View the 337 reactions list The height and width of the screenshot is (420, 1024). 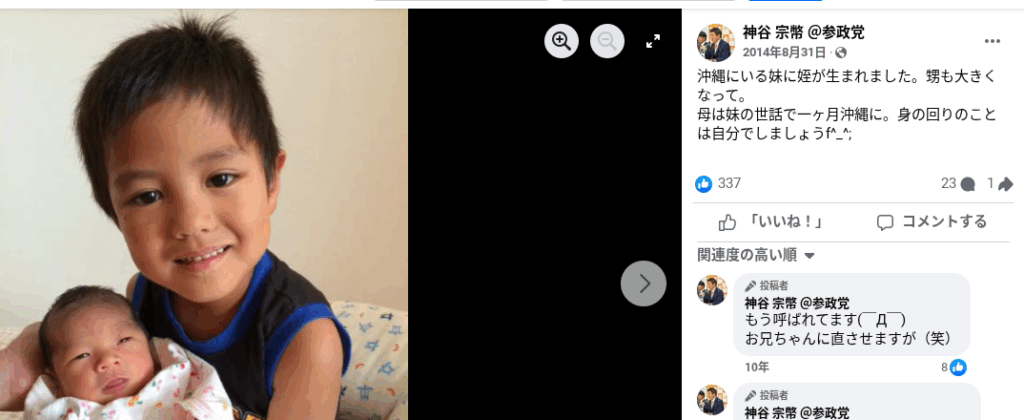pyautogui.click(x=718, y=183)
